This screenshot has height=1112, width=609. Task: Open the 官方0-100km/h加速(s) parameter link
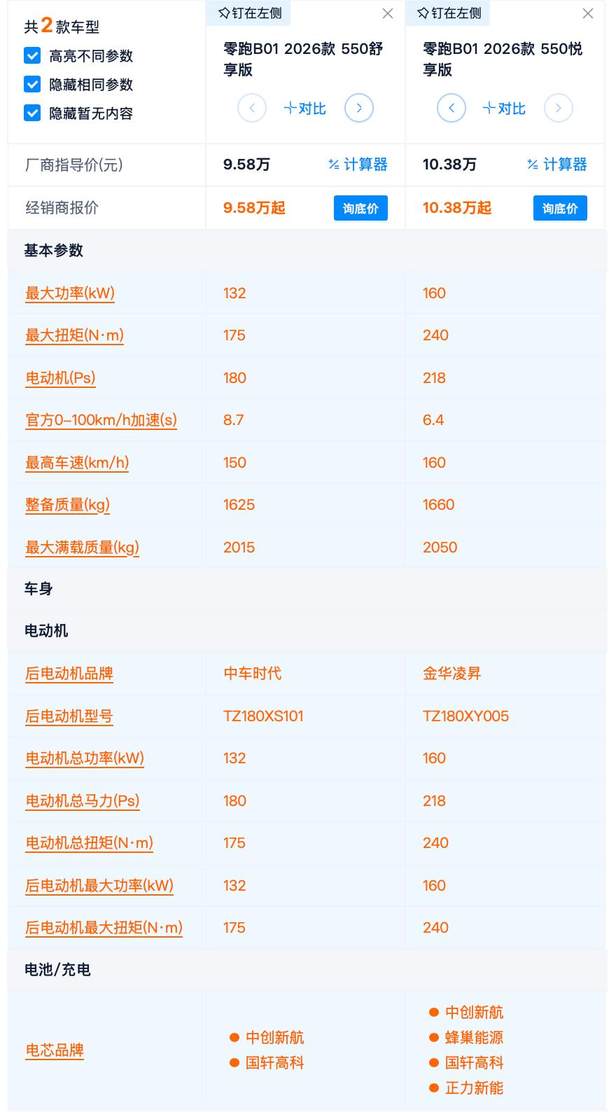click(x=101, y=420)
